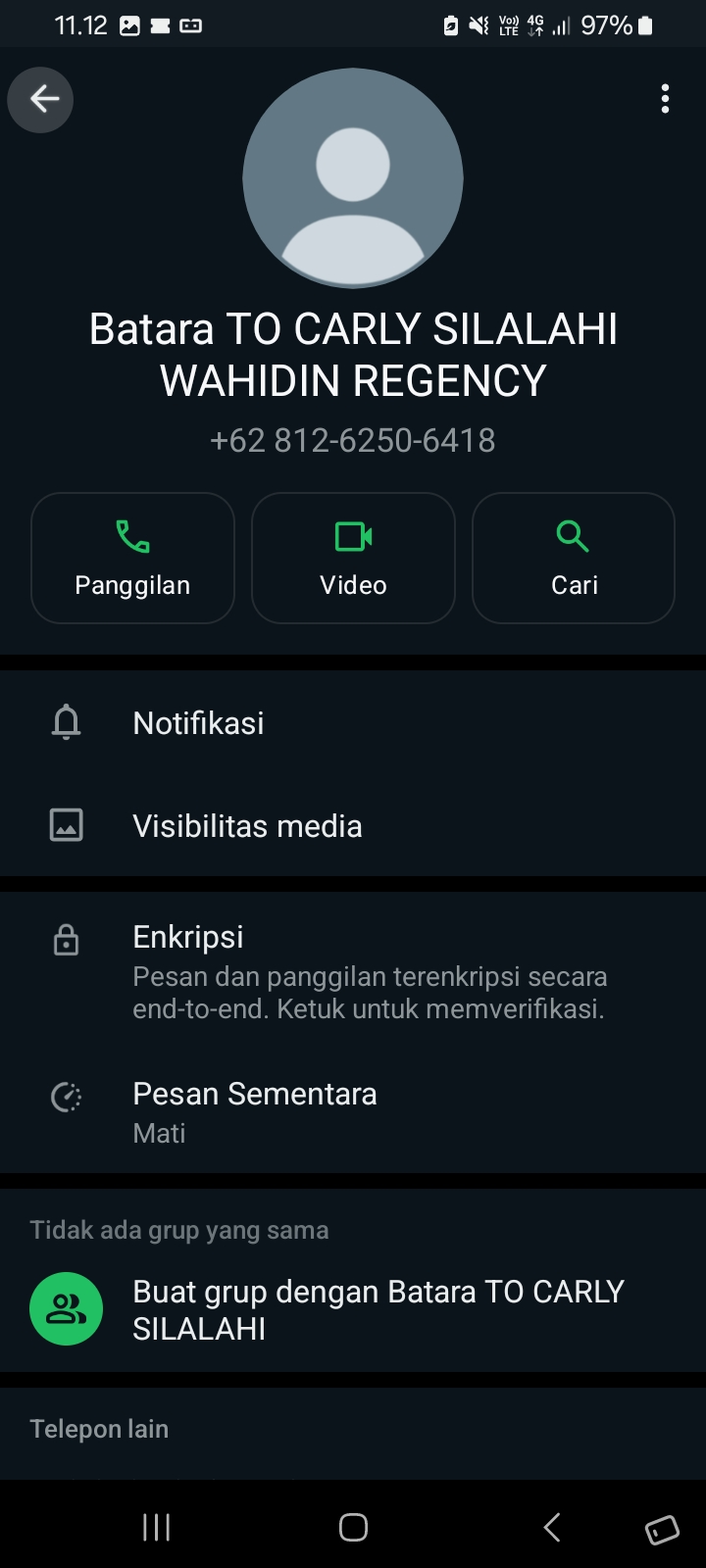The width and height of the screenshot is (706, 1568).
Task: Tap the system home button
Action: click(x=353, y=1527)
